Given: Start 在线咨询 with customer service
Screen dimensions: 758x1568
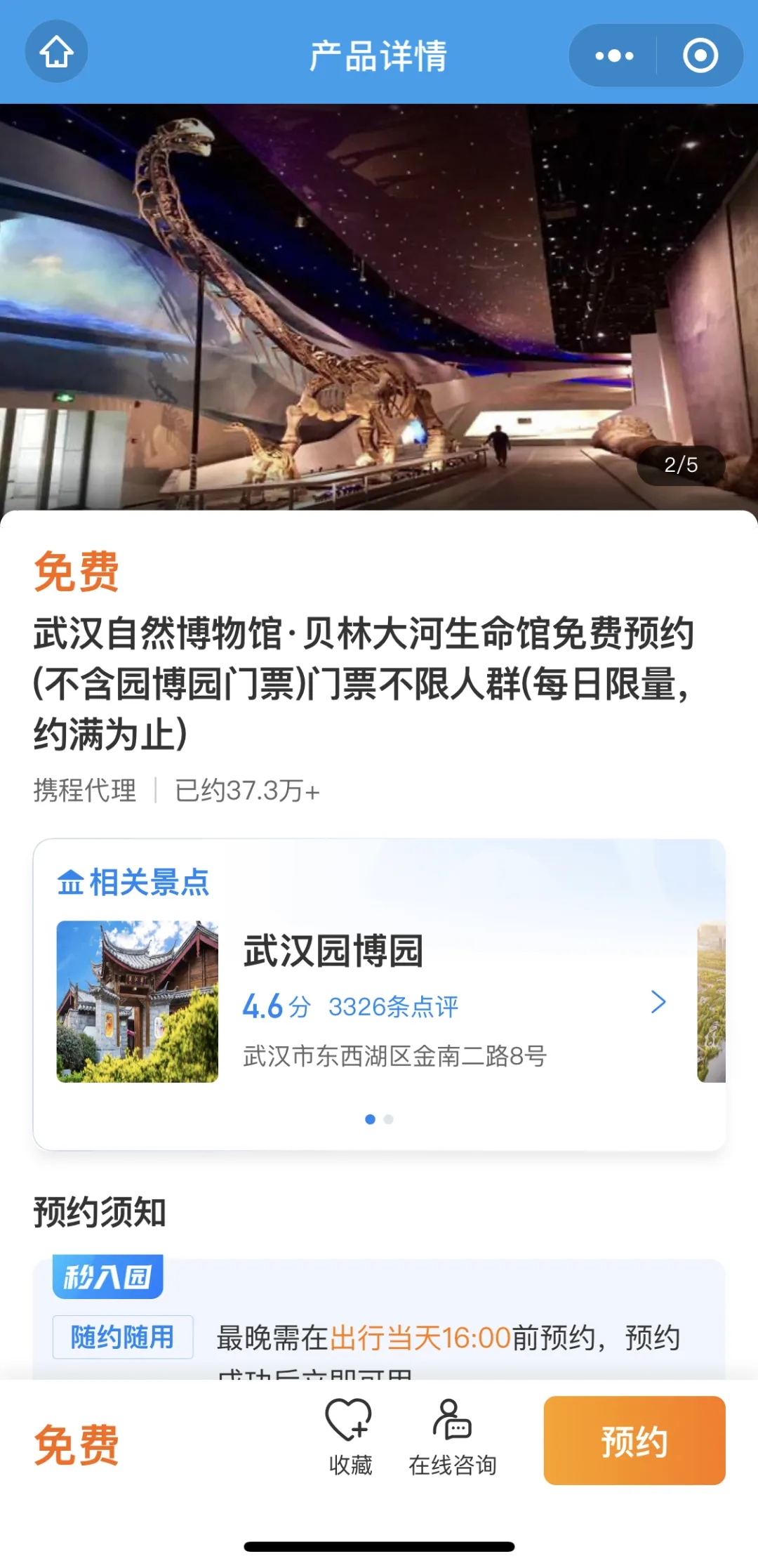Looking at the screenshot, I should coord(452,1437).
